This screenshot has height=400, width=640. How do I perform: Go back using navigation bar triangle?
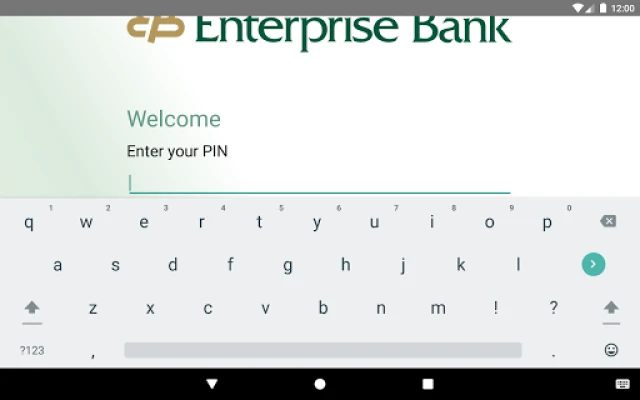pos(212,384)
